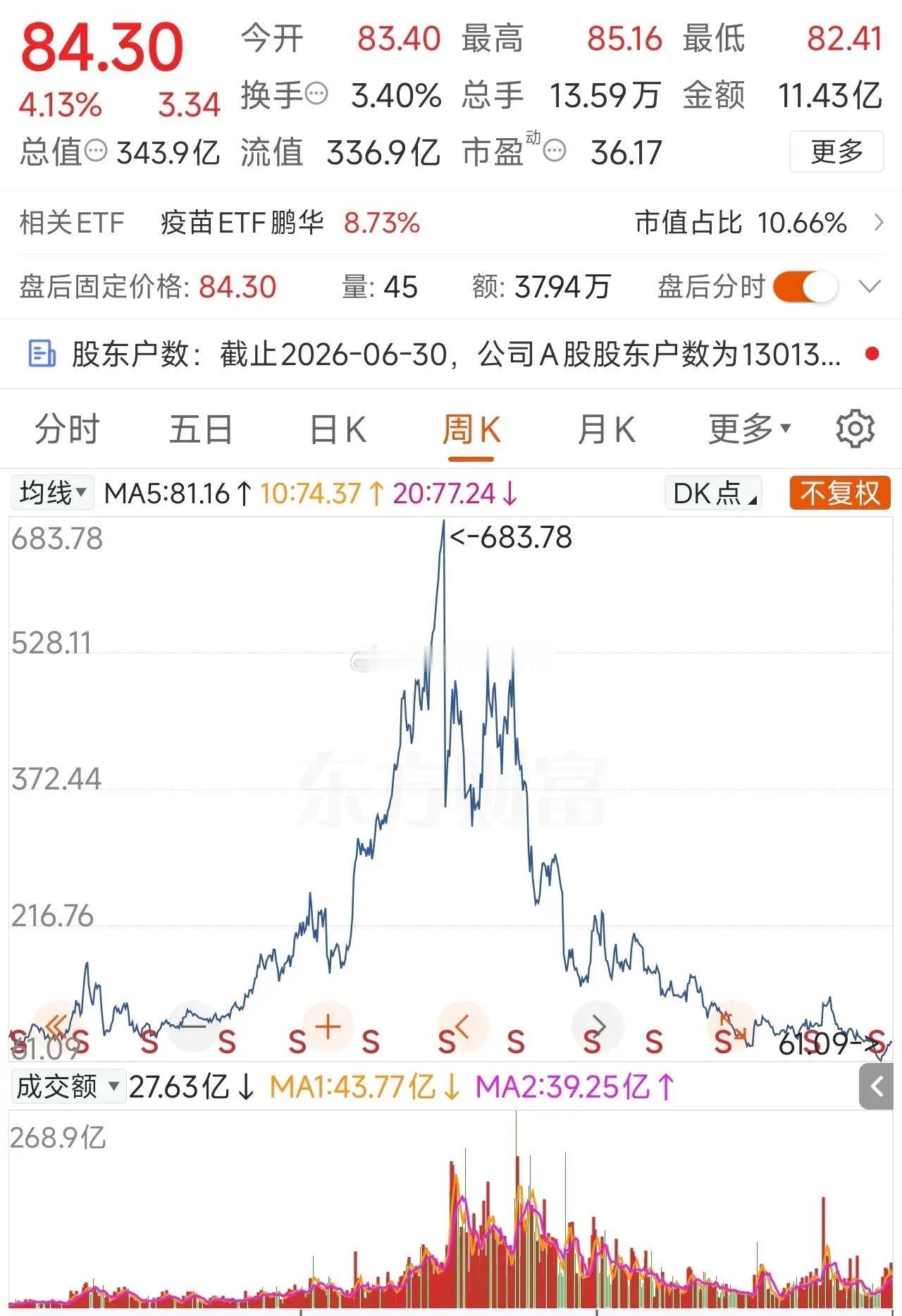This screenshot has width=902, height=1316.
Task: Tap the DK点 option
Action: (714, 493)
